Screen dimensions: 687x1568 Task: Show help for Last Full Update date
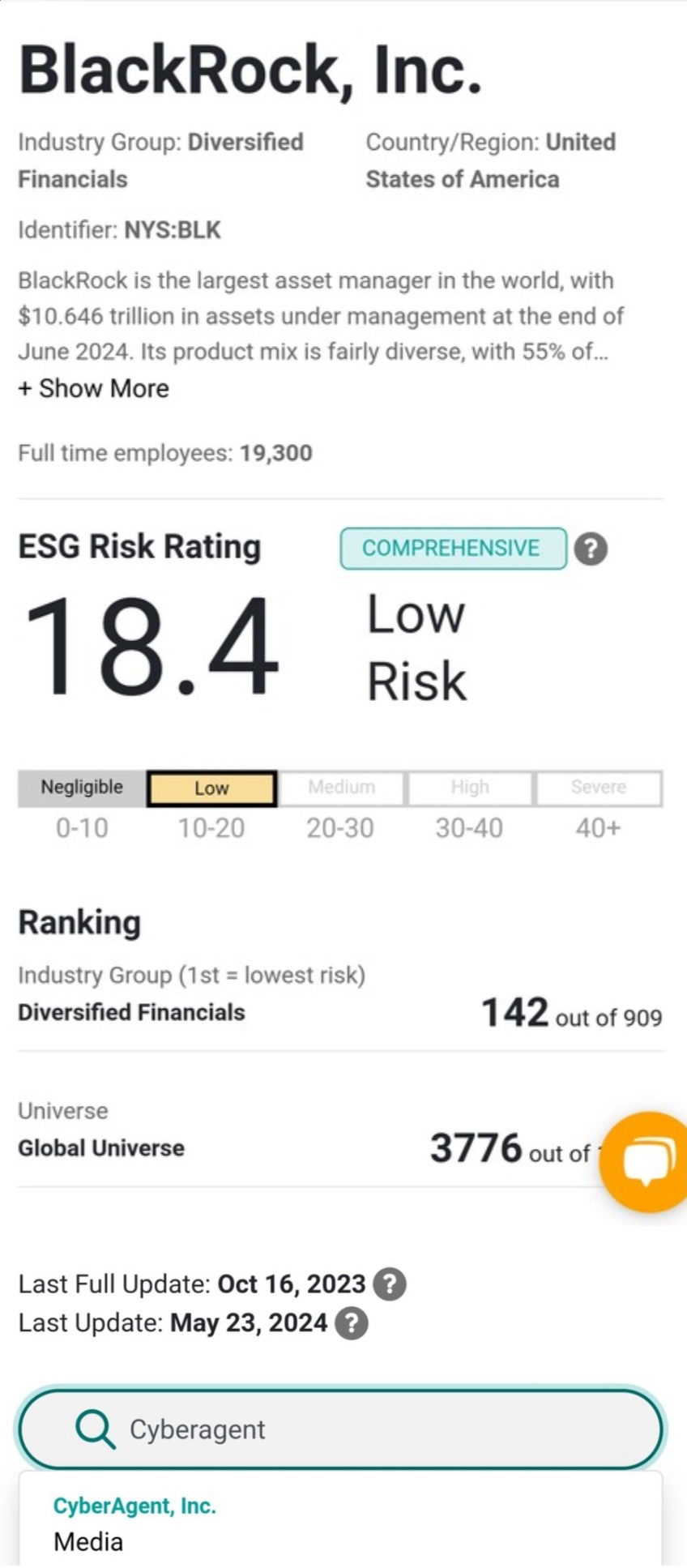(x=390, y=1284)
